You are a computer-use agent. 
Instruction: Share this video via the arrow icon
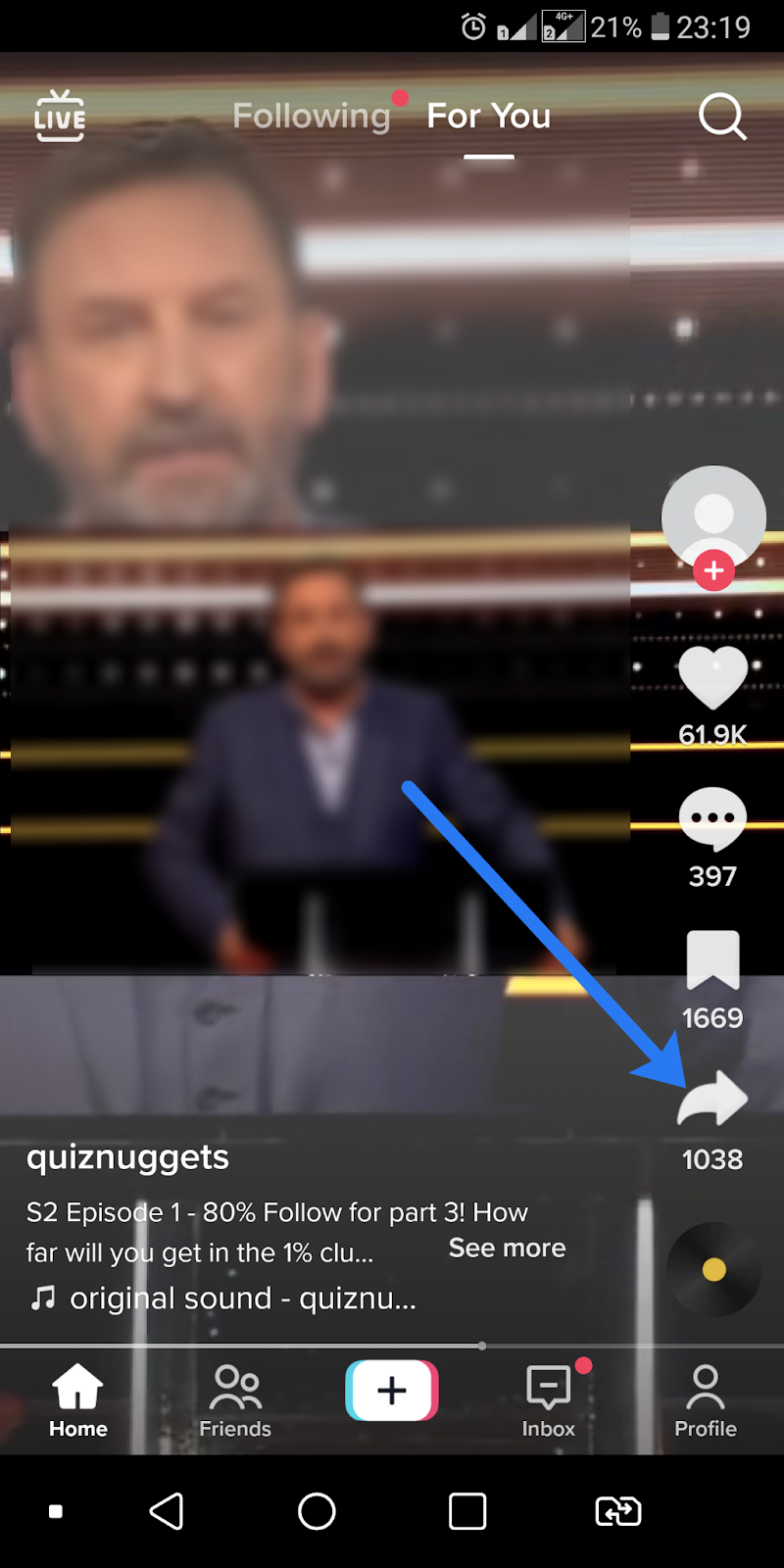713,1100
